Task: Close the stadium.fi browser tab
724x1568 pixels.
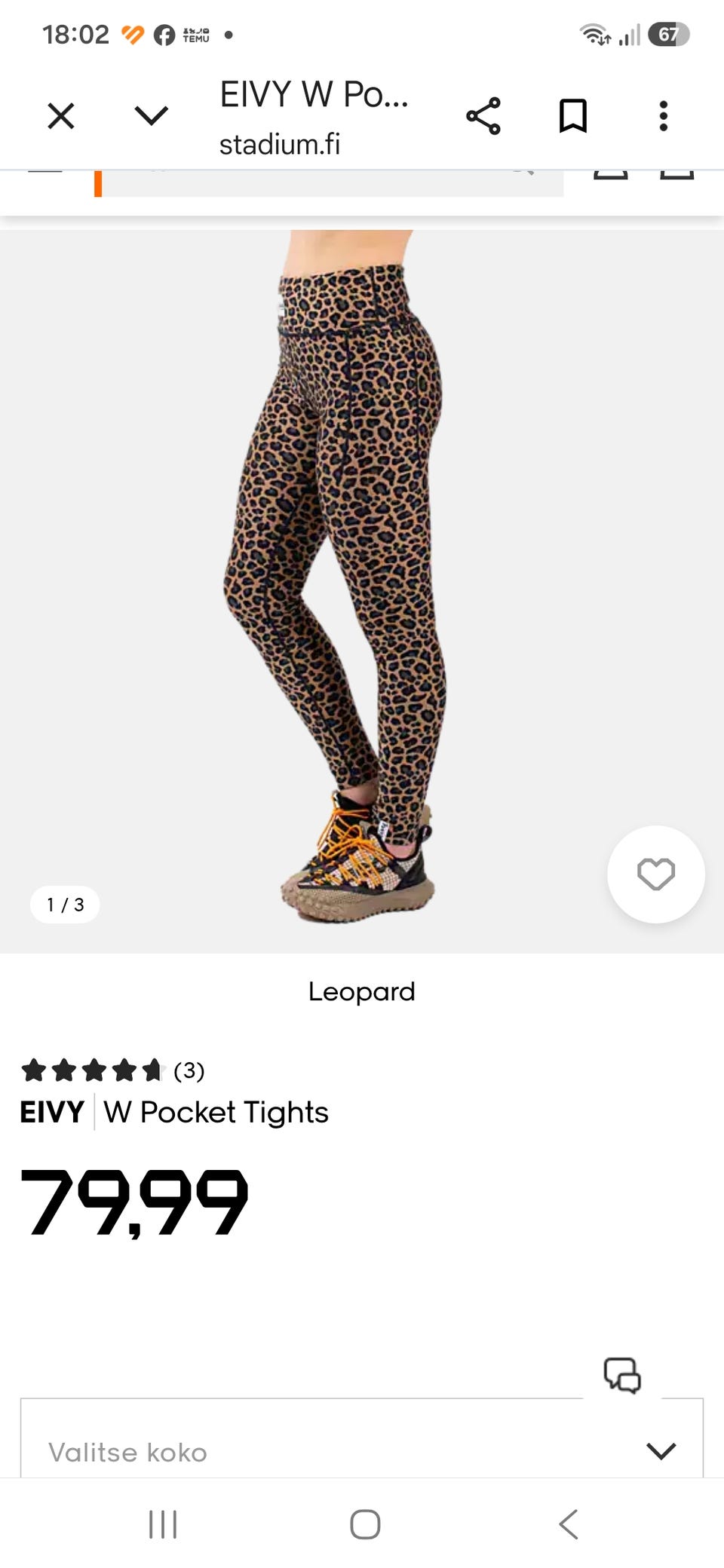Action: [x=61, y=116]
